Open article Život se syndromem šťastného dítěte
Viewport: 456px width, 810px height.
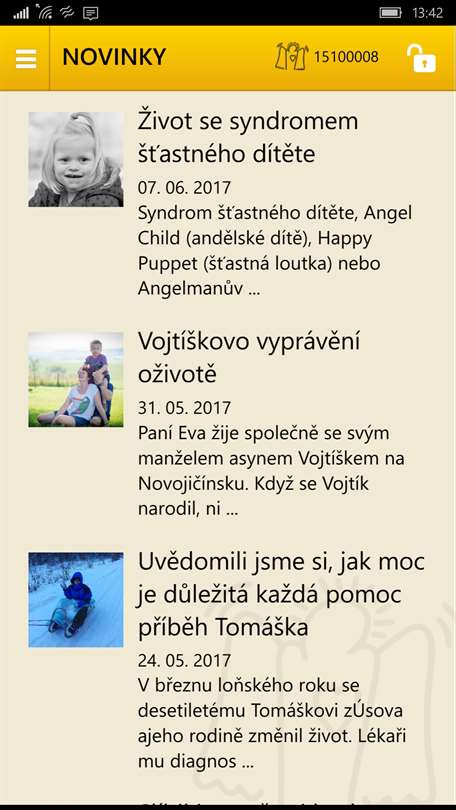(x=248, y=137)
